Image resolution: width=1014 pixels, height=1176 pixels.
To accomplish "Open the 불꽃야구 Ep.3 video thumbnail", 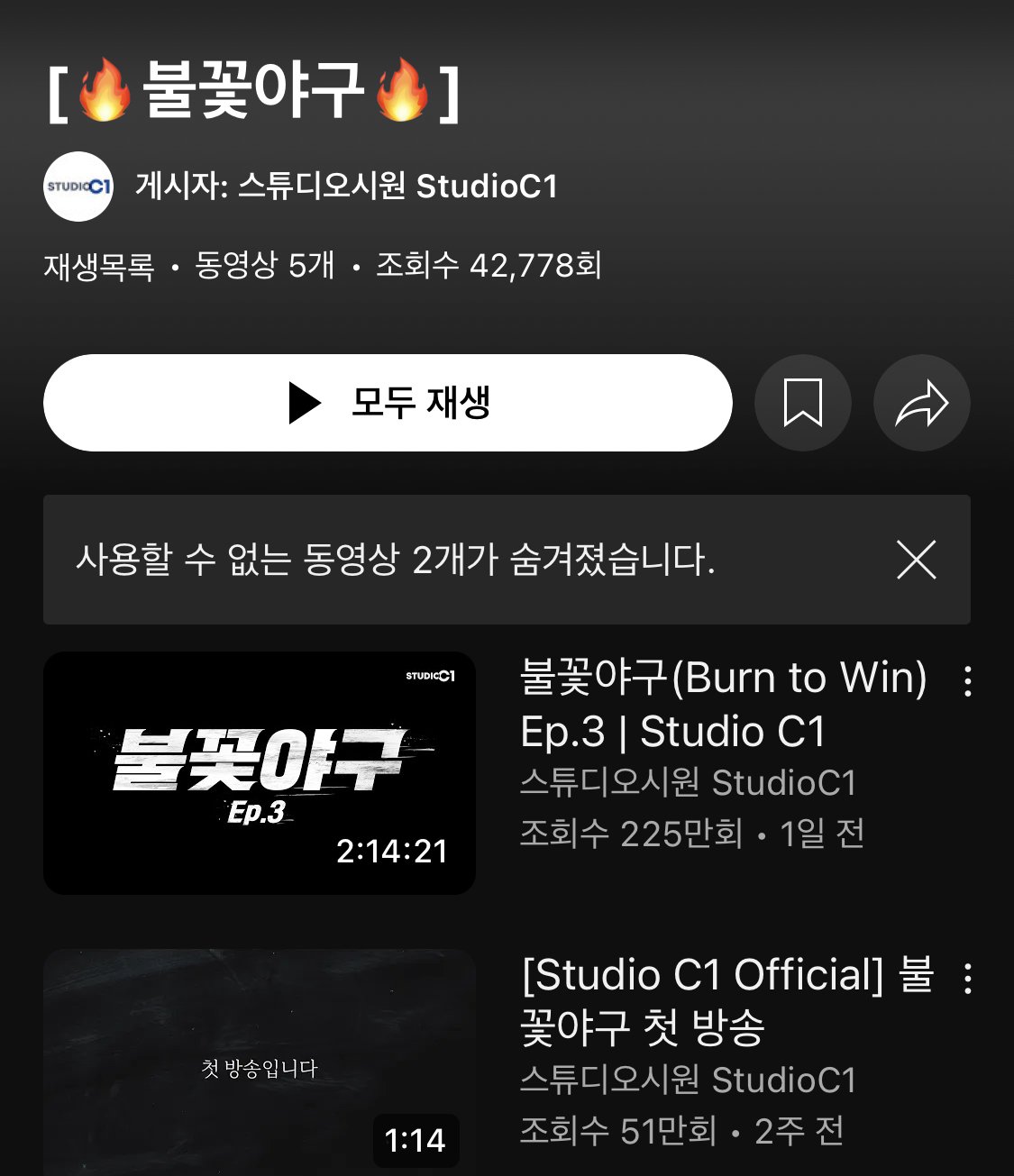I will [x=260, y=772].
